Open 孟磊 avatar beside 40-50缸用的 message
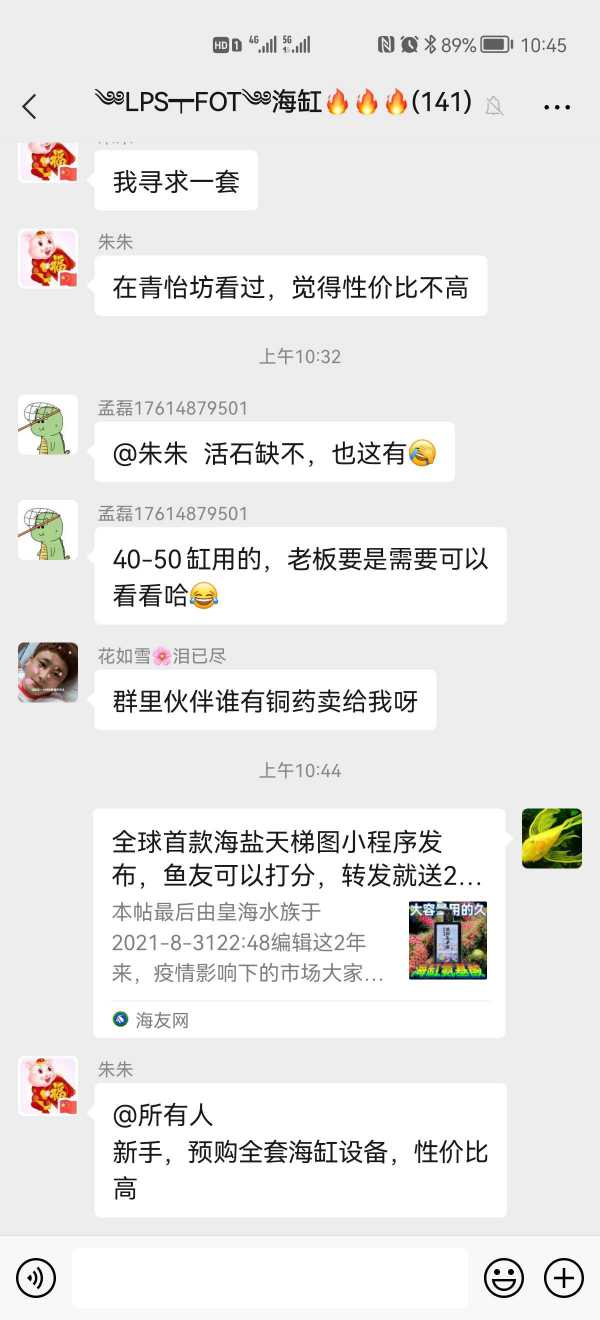 tap(48, 530)
